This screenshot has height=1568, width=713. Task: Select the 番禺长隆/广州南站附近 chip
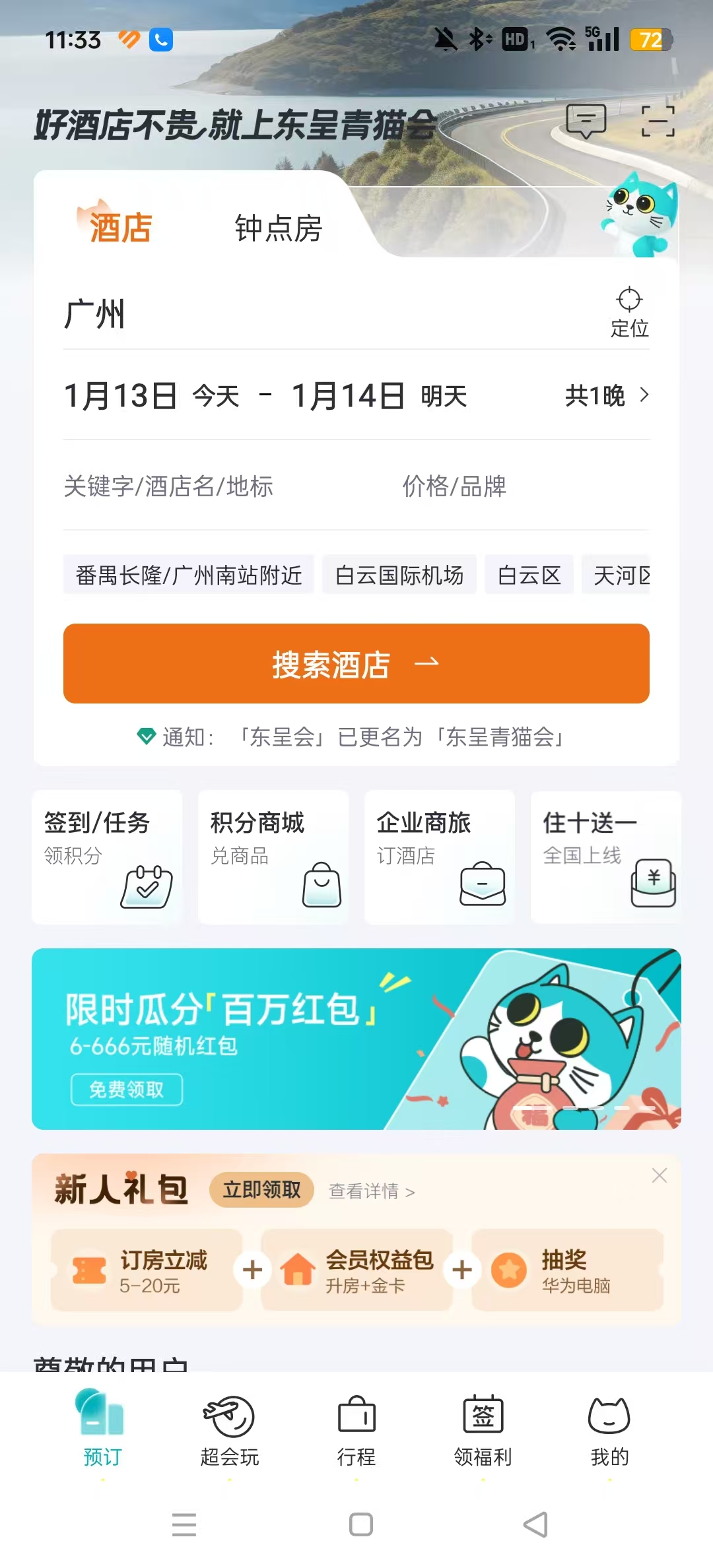(189, 575)
